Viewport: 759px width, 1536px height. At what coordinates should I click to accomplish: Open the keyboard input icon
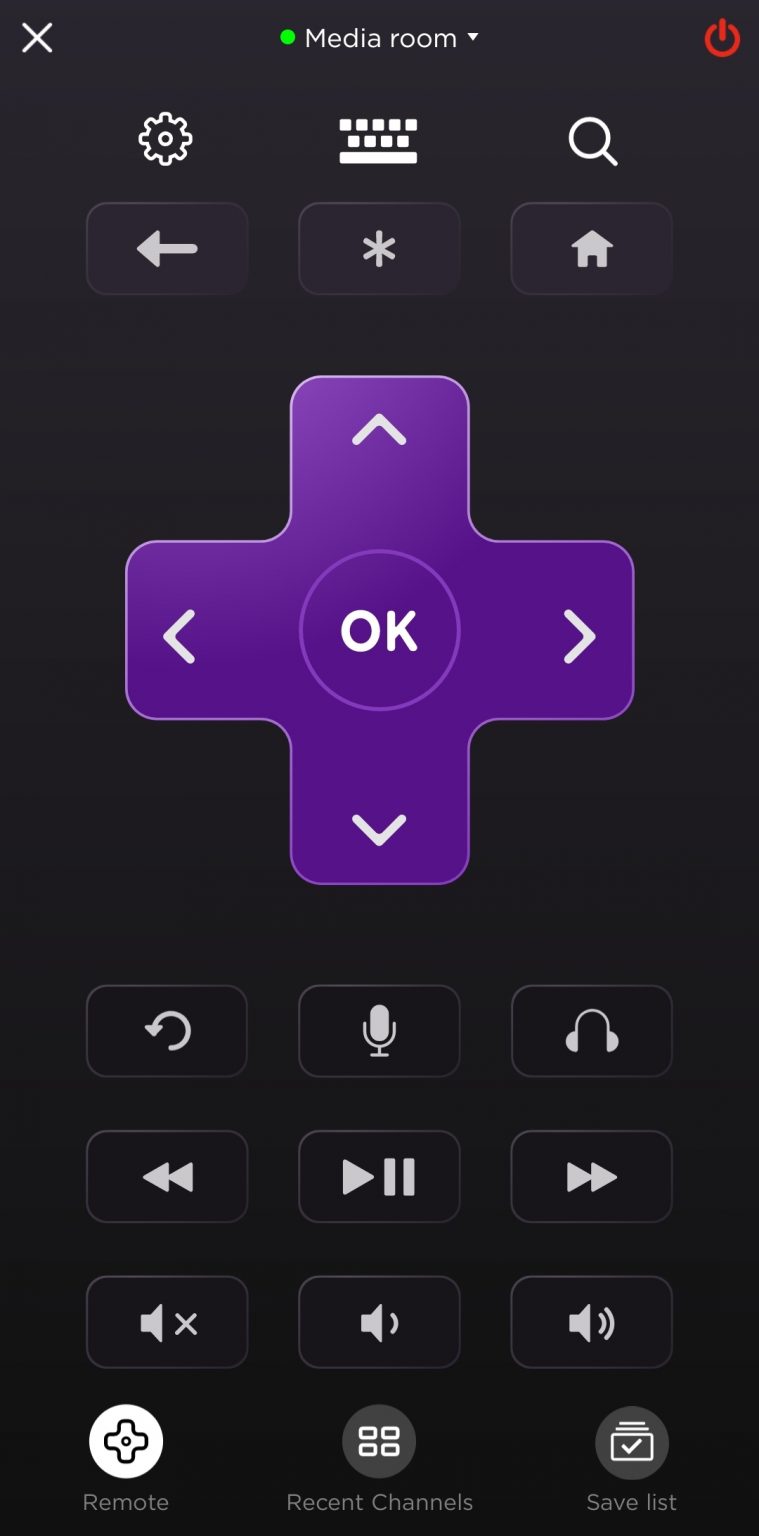pyautogui.click(x=379, y=141)
